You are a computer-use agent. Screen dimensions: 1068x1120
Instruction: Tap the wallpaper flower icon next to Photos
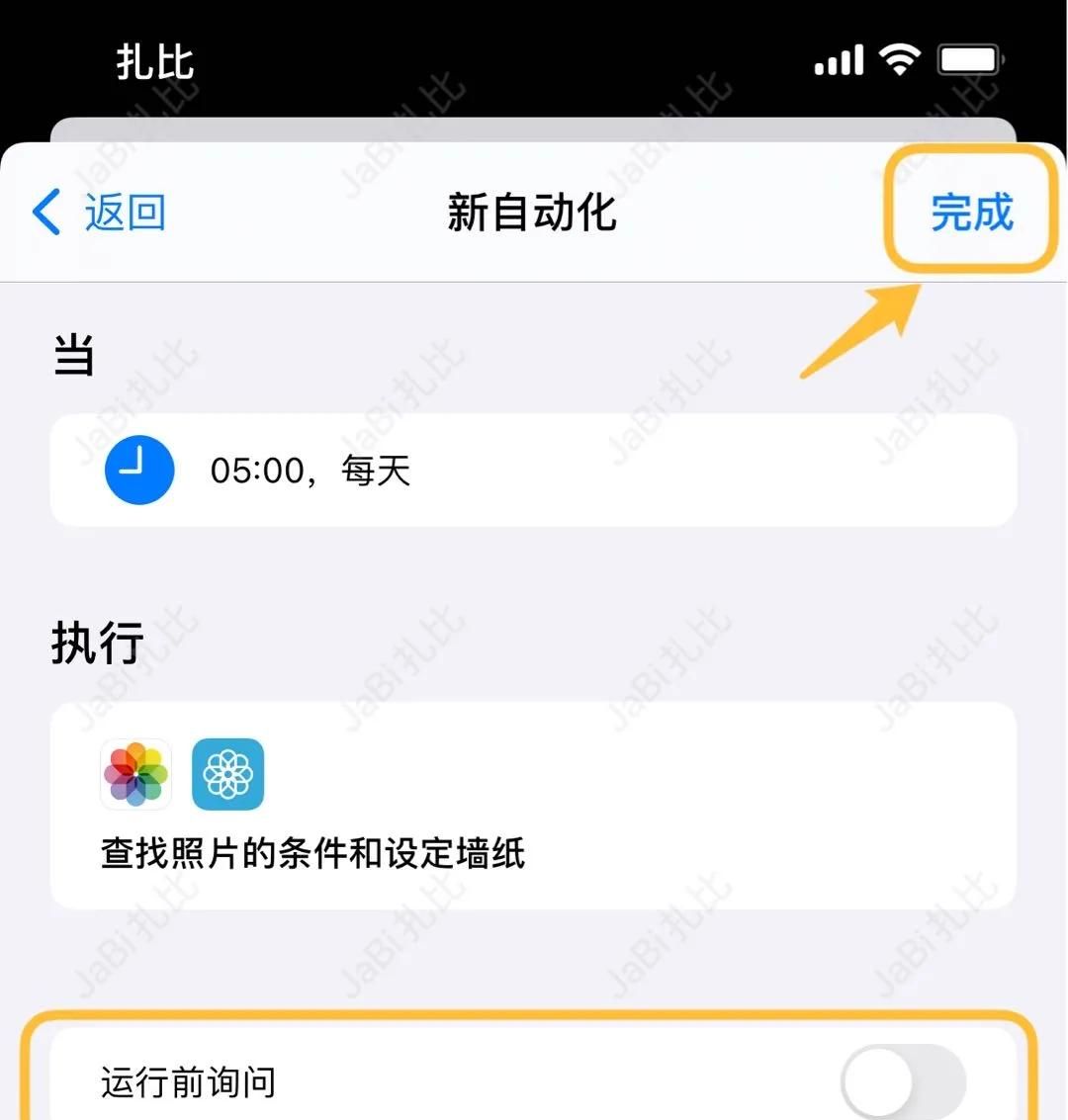tap(227, 775)
